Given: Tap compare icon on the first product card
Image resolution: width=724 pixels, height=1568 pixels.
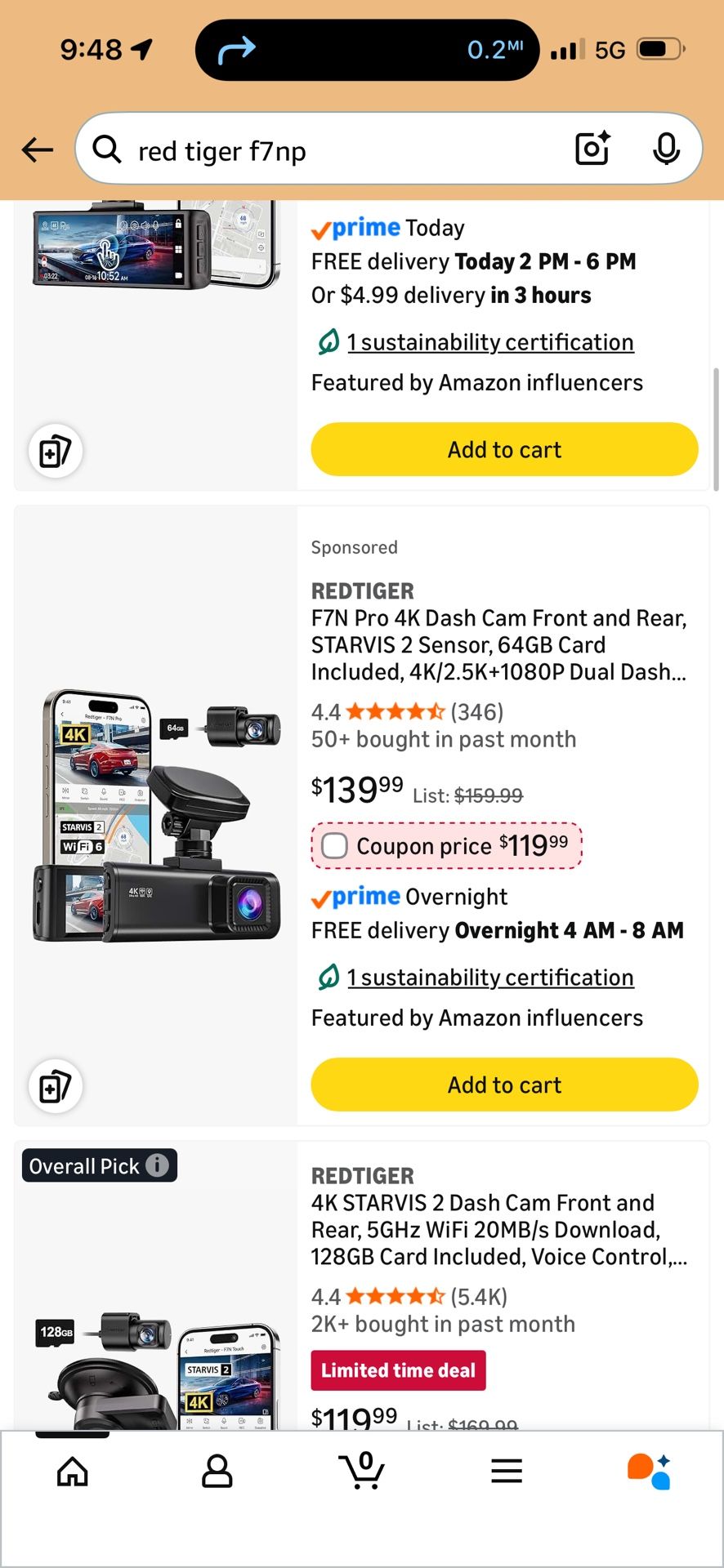Looking at the screenshot, I should [x=56, y=451].
